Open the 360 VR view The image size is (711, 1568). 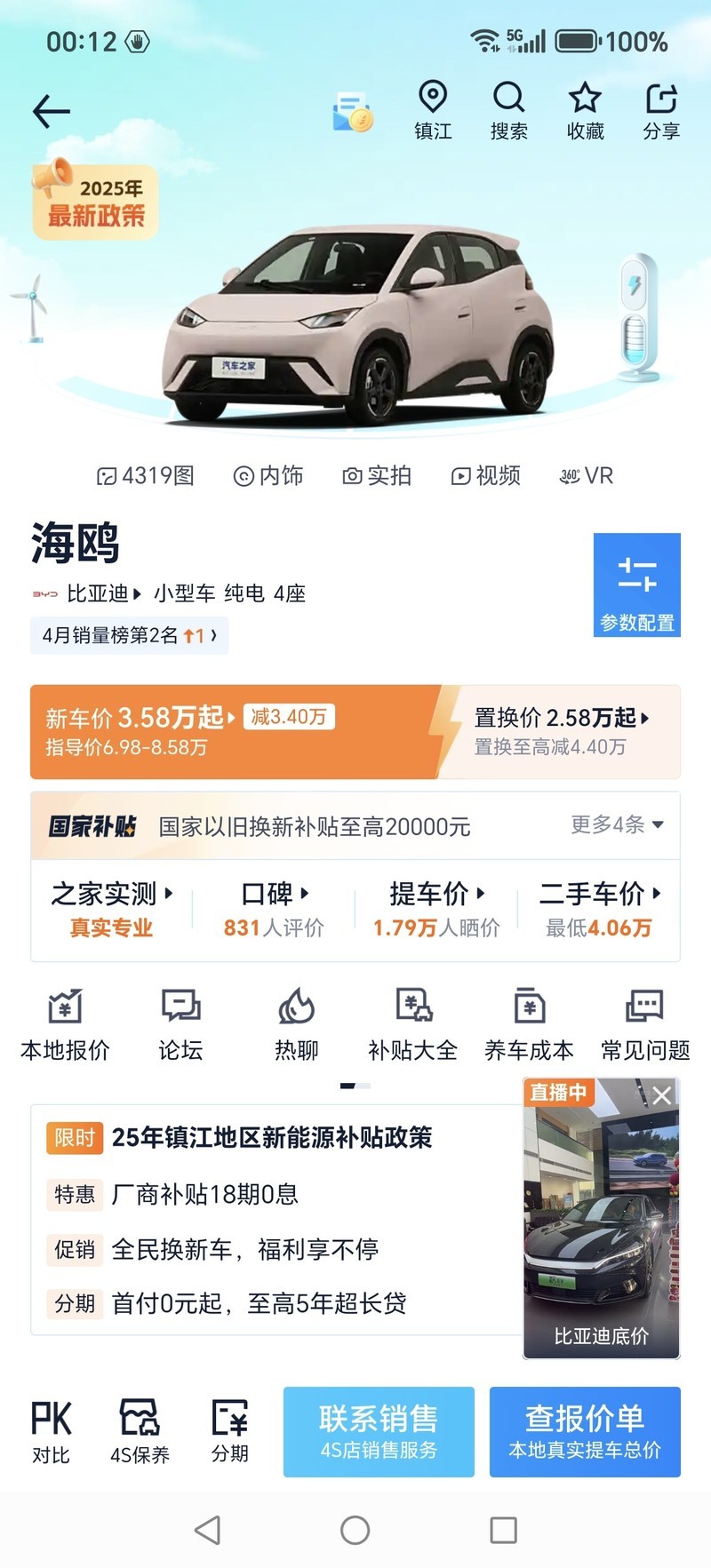587,476
